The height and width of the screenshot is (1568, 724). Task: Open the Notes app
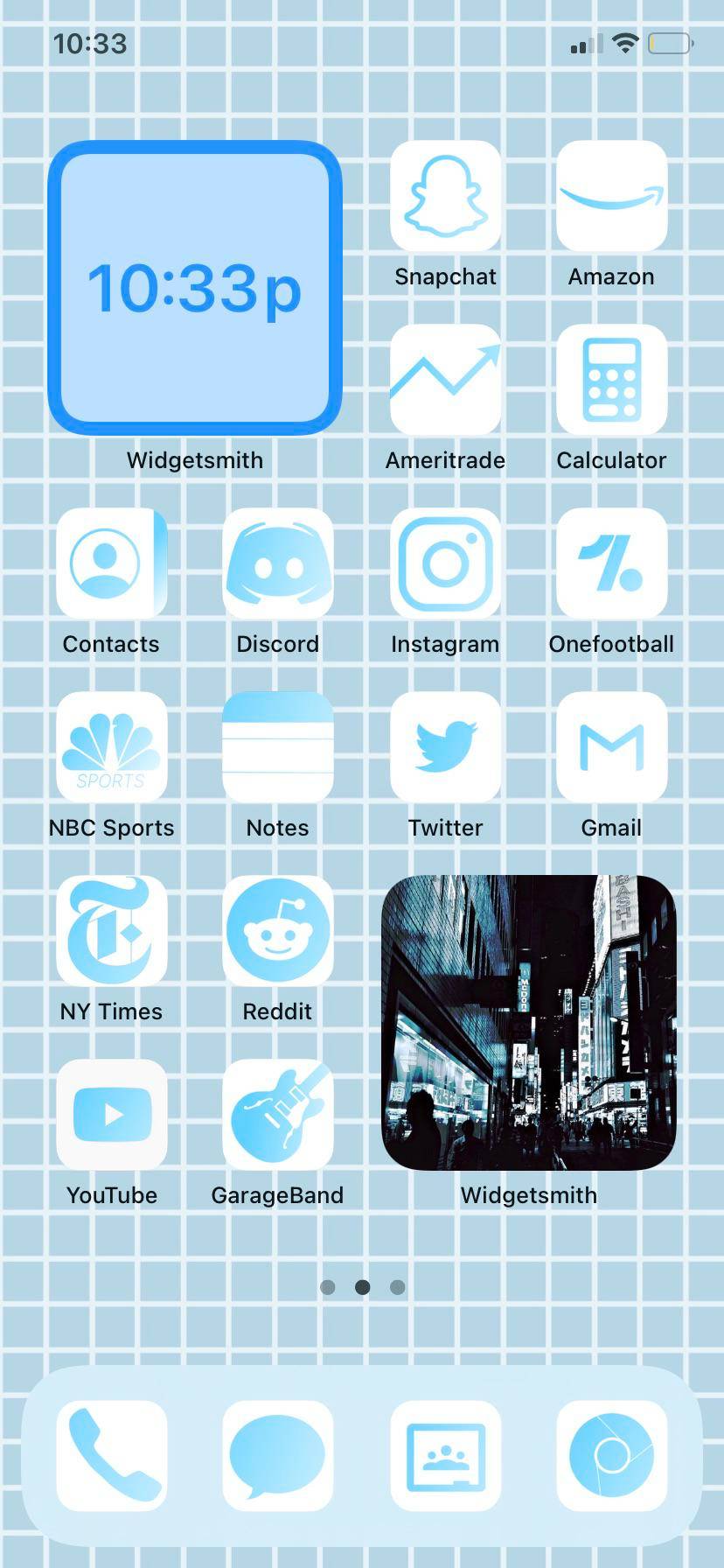pos(277,748)
